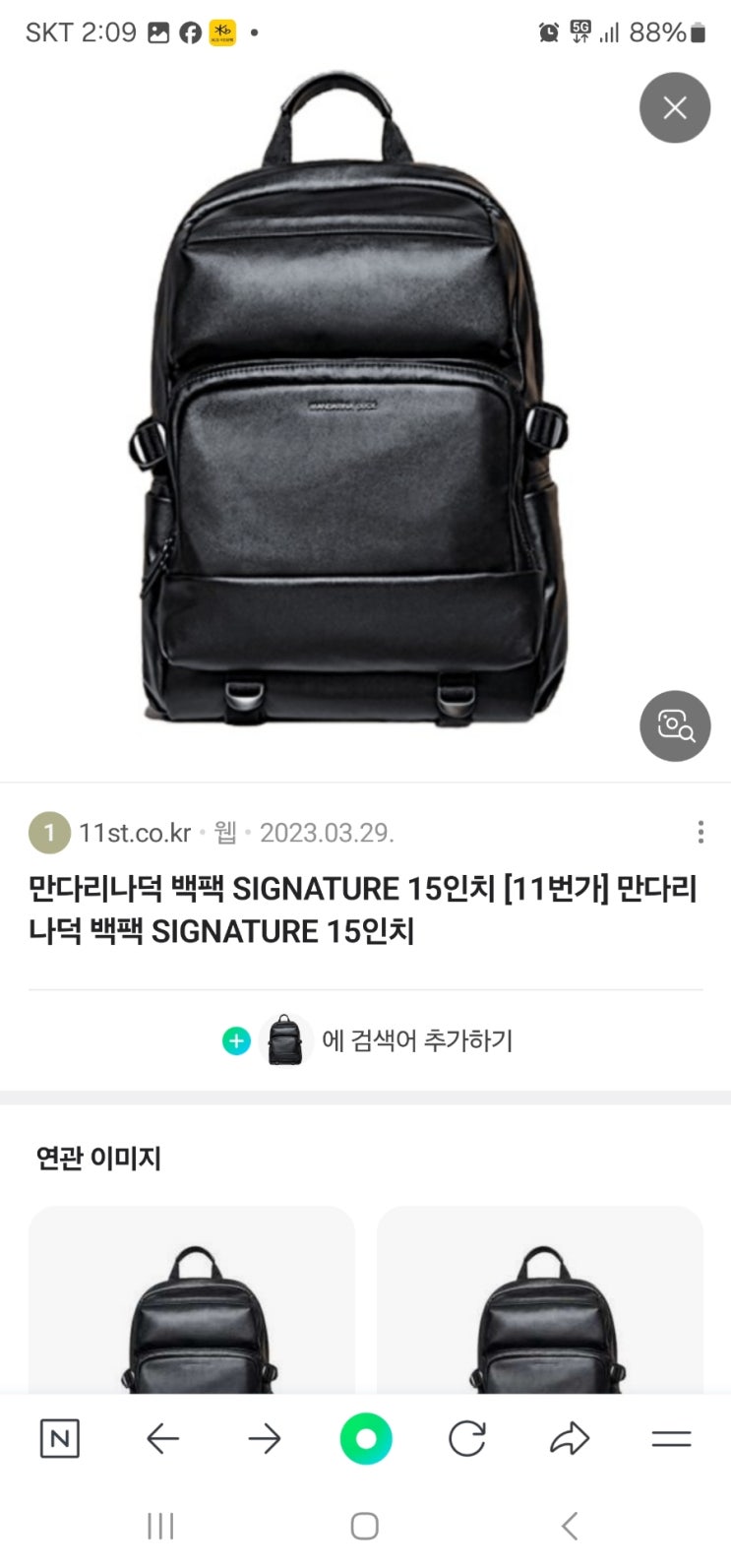
Task: Open the 11st.co.kr source link
Action: 135,833
